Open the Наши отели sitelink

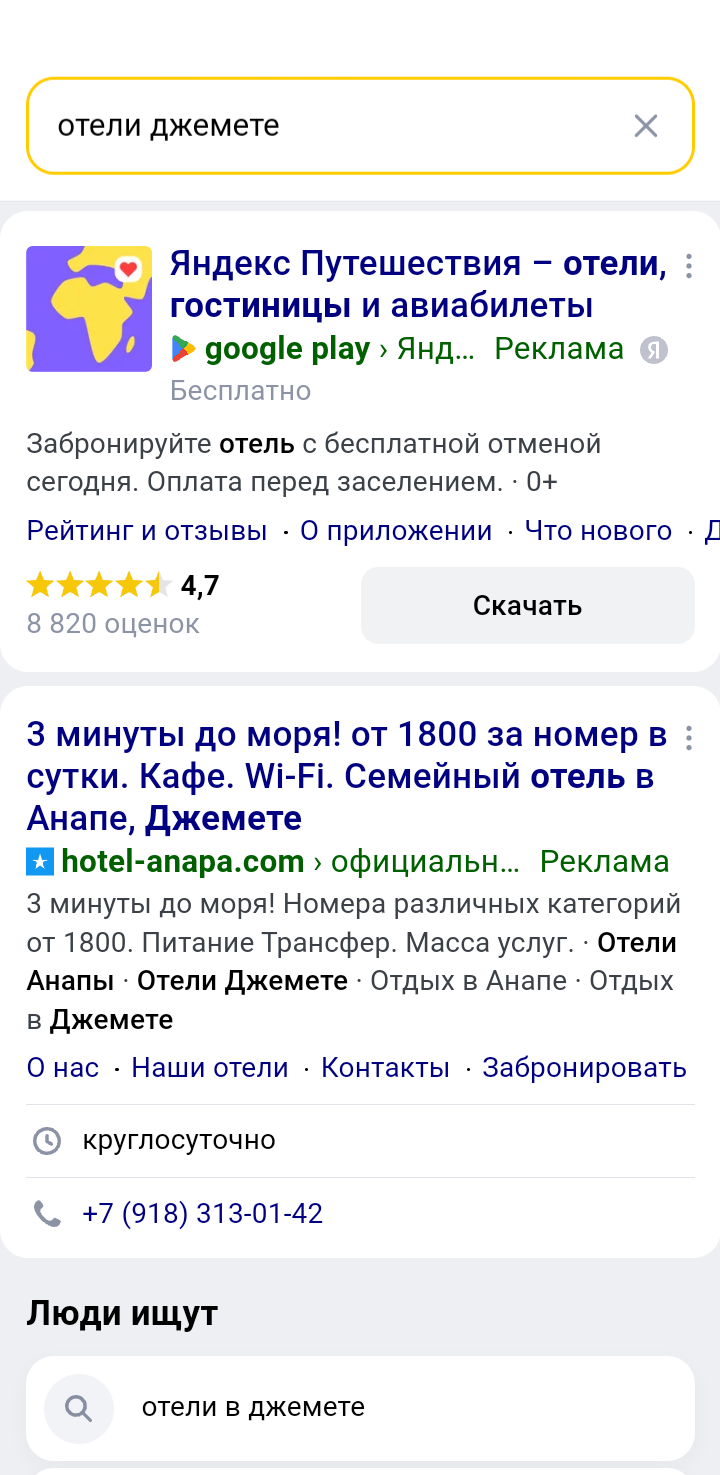[x=210, y=1068]
